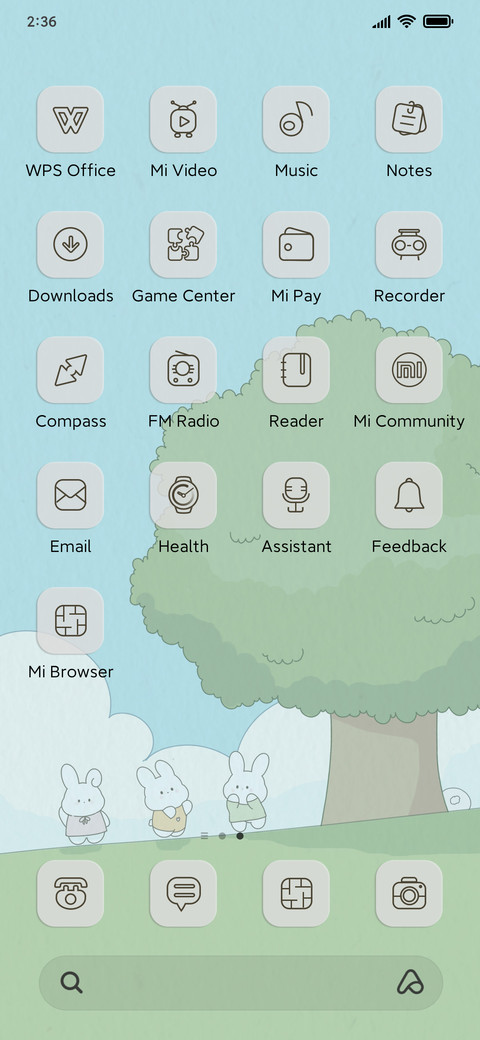This screenshot has height=1040, width=480.
Task: Open the Health app
Action: 183,495
